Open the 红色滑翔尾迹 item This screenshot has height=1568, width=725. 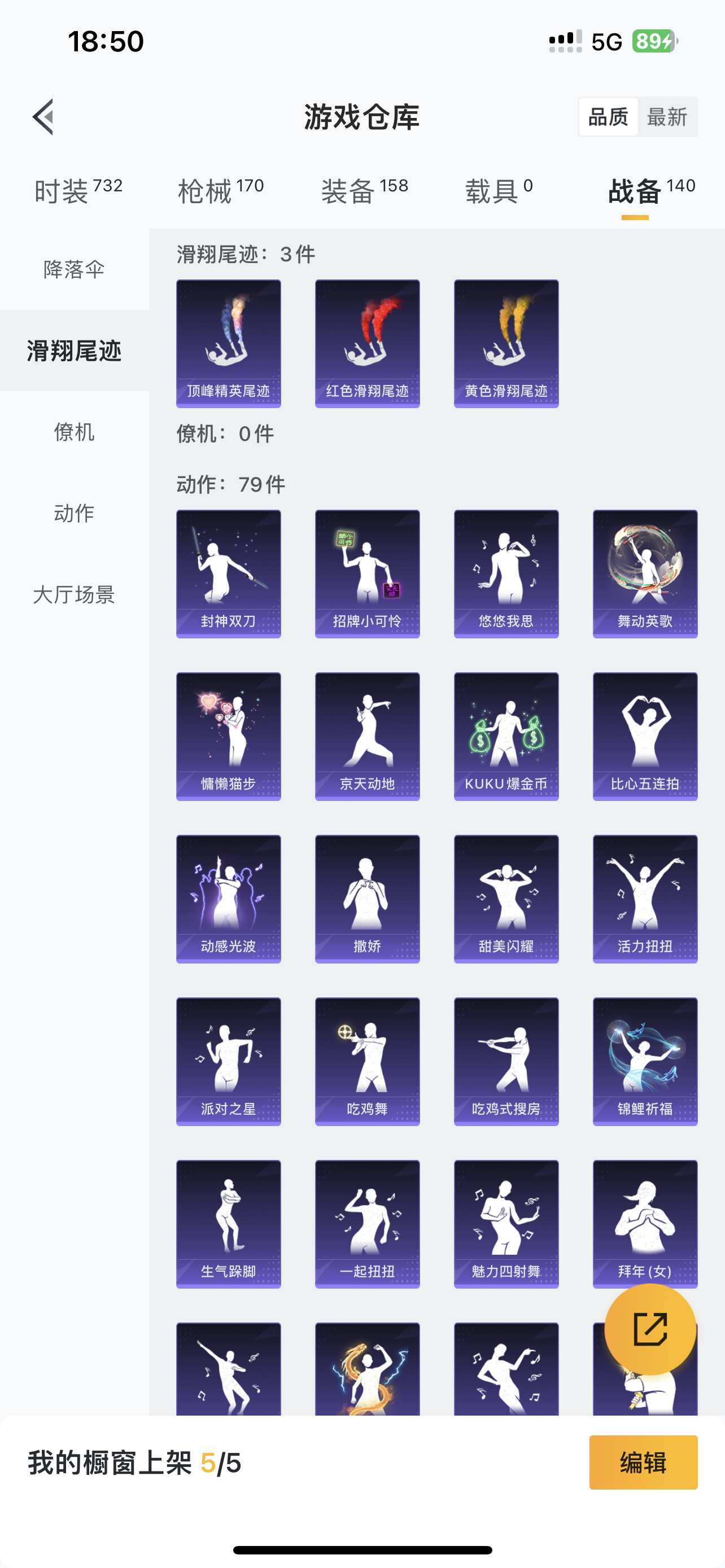pos(368,343)
